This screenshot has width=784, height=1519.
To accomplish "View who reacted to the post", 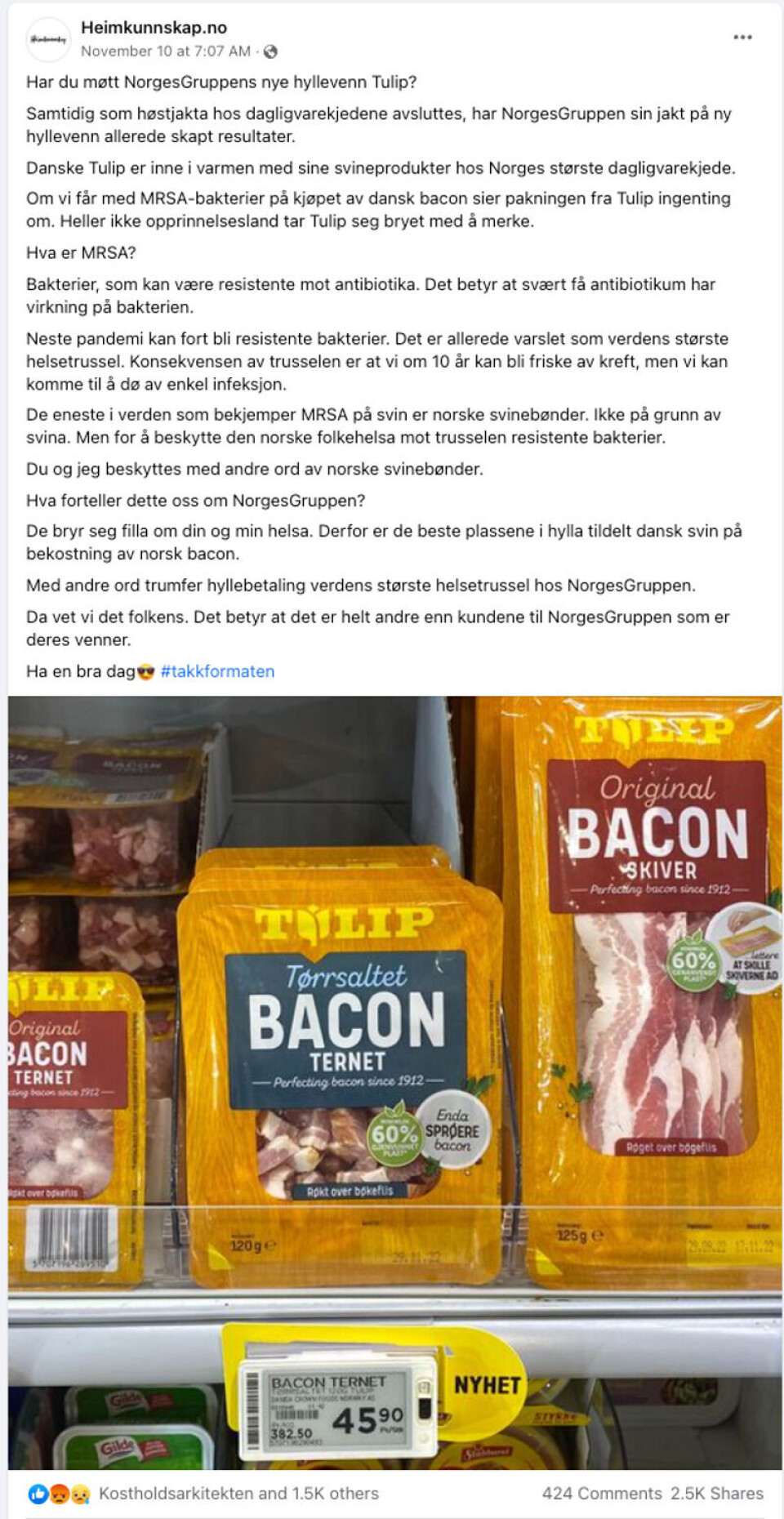I will 238,1493.
